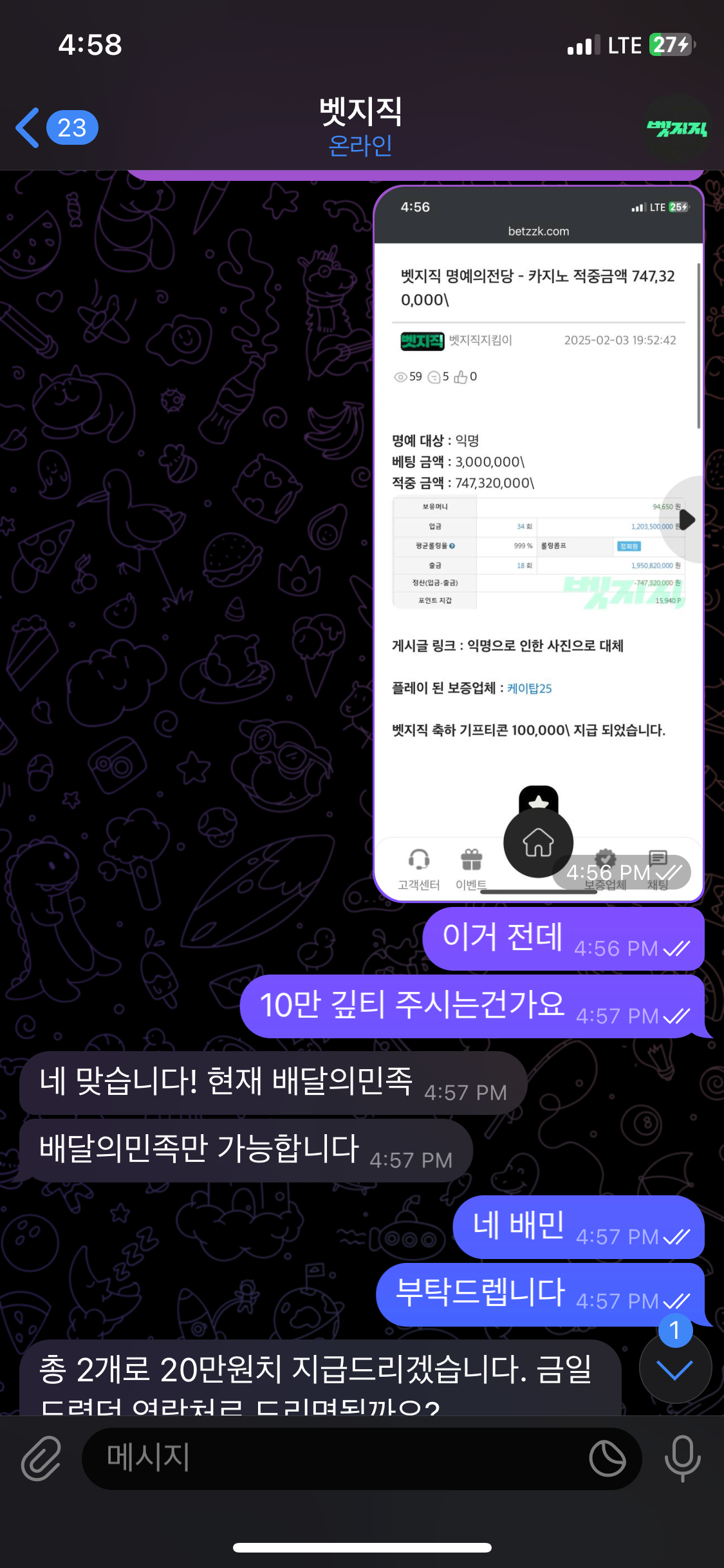Screen dimensions: 724x1568
Task: Record a voice message with the microphone
Action: pyautogui.click(x=682, y=1459)
